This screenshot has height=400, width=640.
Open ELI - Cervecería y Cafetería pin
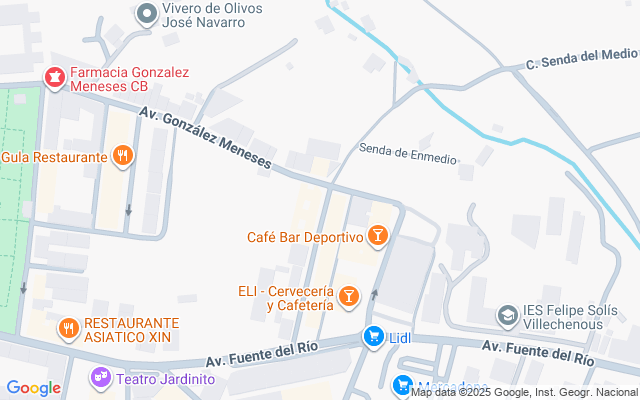tap(349, 297)
